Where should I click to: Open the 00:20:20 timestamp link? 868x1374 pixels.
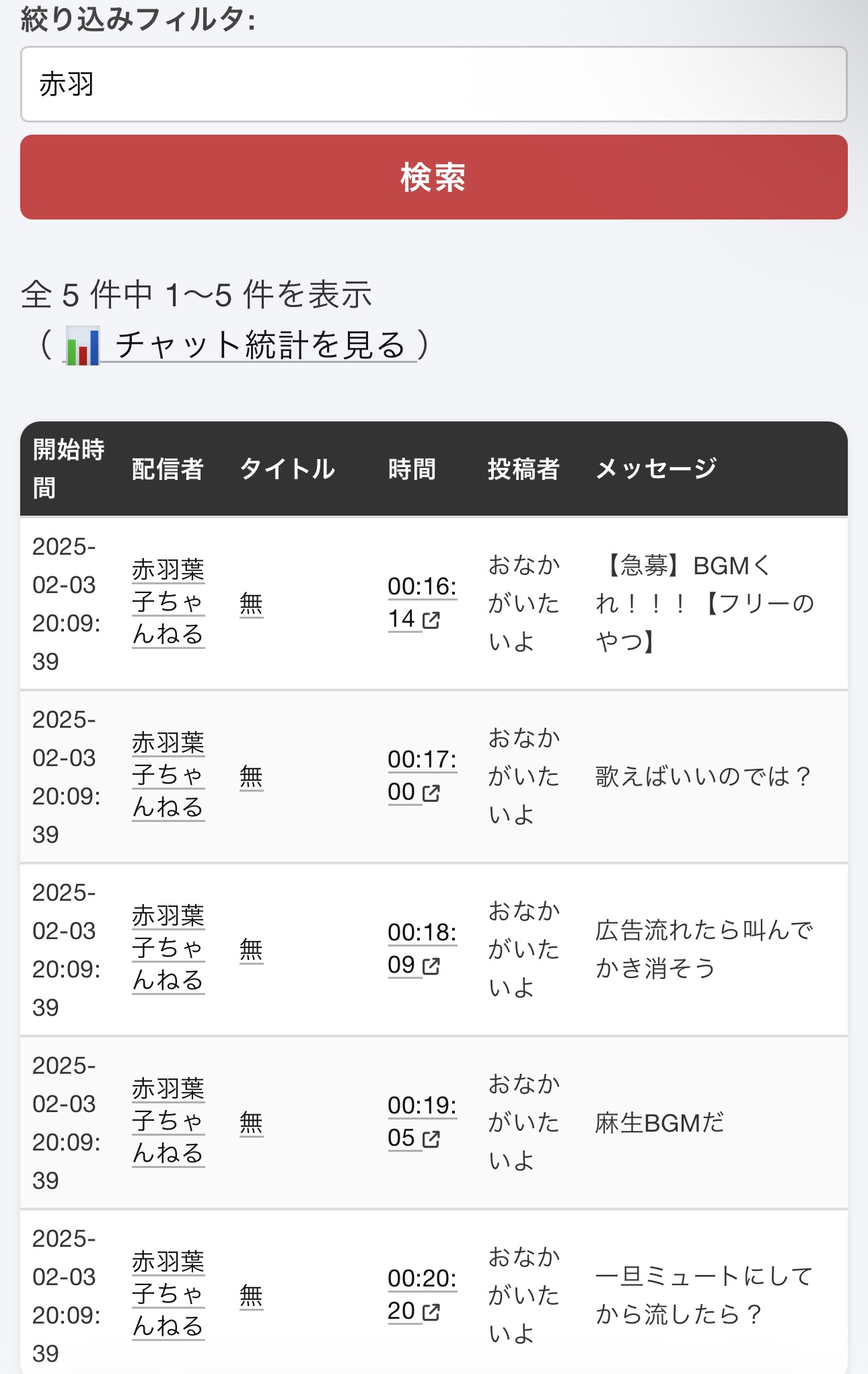click(421, 1295)
